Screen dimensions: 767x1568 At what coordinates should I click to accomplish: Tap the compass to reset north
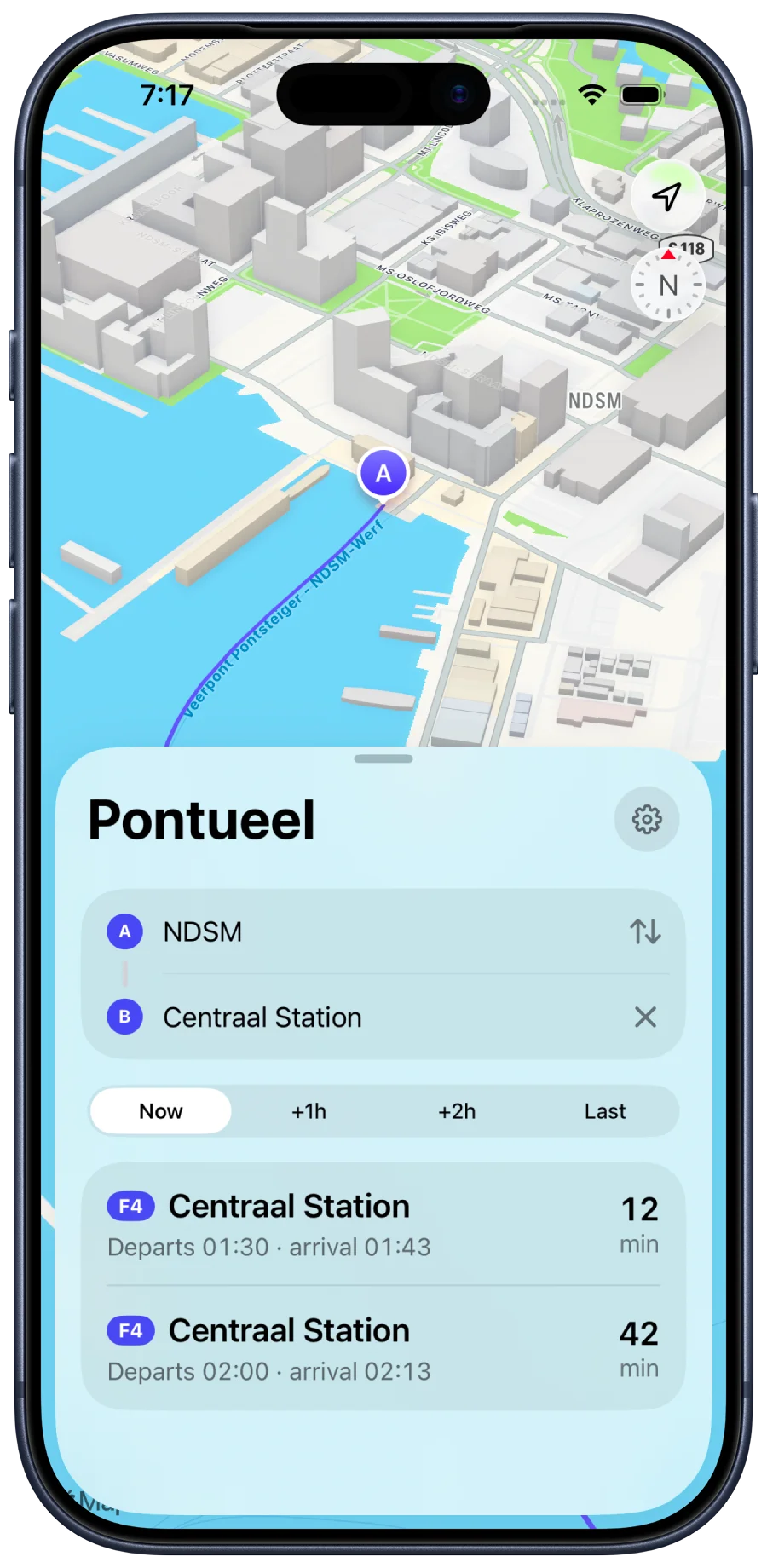(x=668, y=285)
